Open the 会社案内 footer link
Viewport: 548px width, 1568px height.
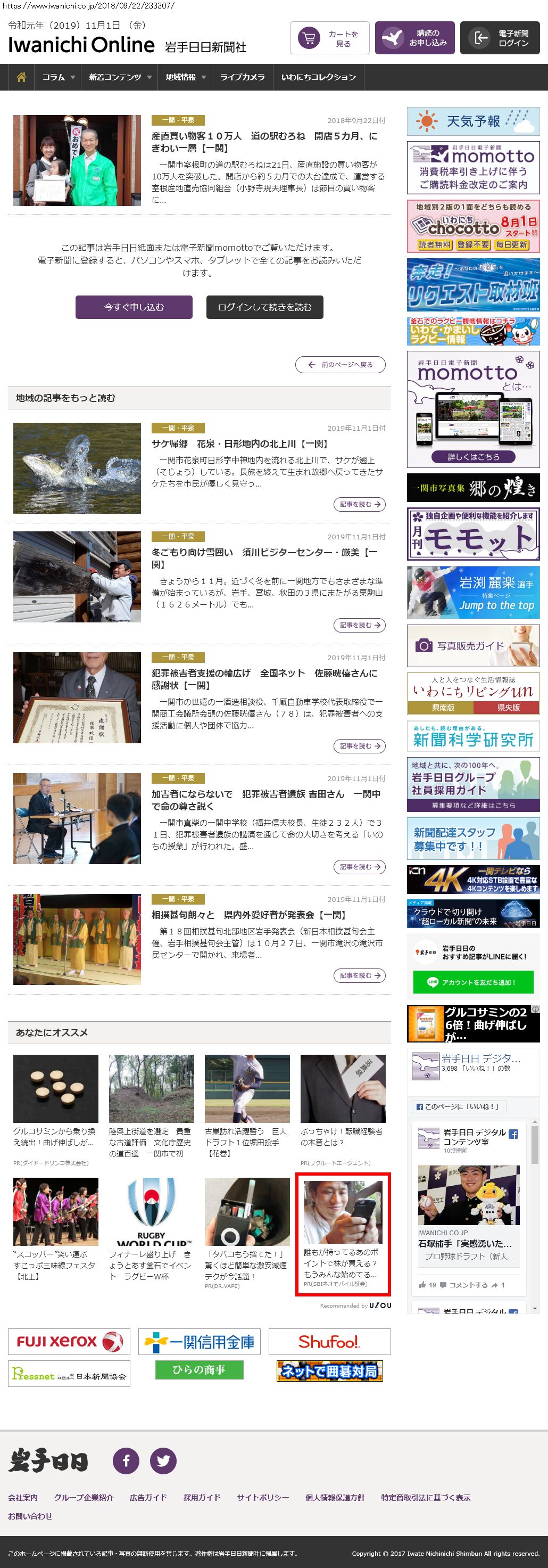(22, 1497)
